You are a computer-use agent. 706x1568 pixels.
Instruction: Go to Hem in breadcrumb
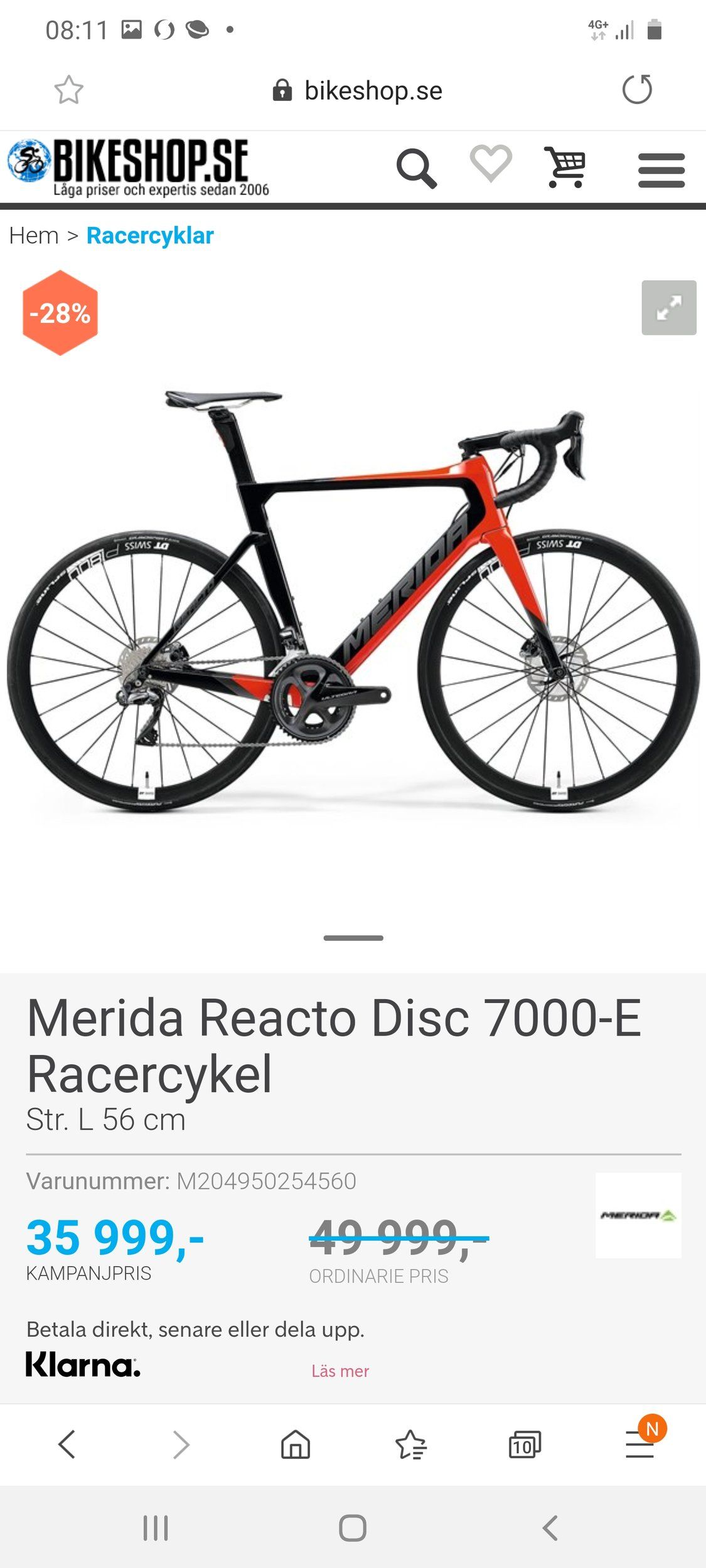click(34, 236)
